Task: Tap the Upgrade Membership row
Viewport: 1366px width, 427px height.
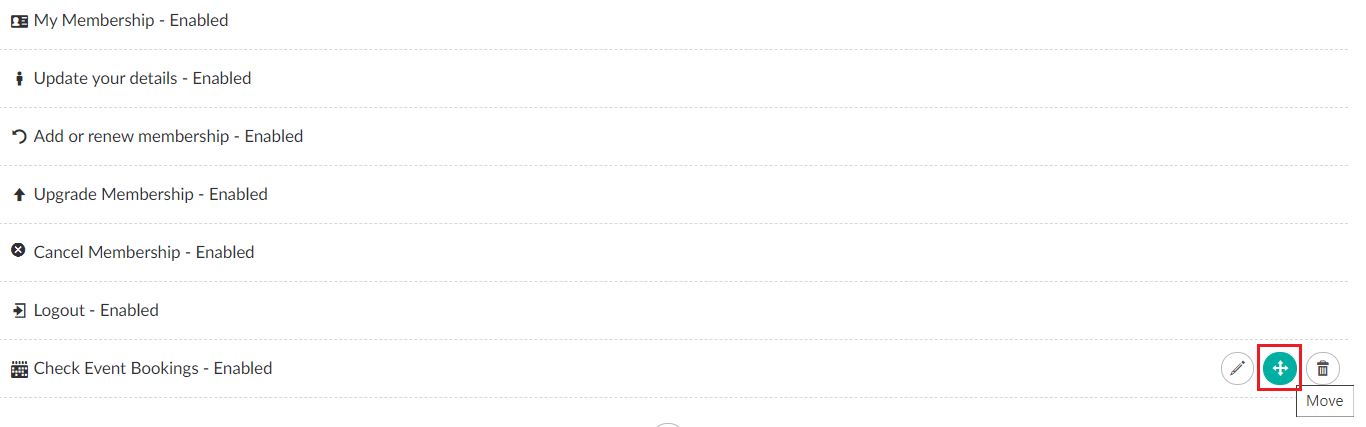Action: tap(150, 194)
